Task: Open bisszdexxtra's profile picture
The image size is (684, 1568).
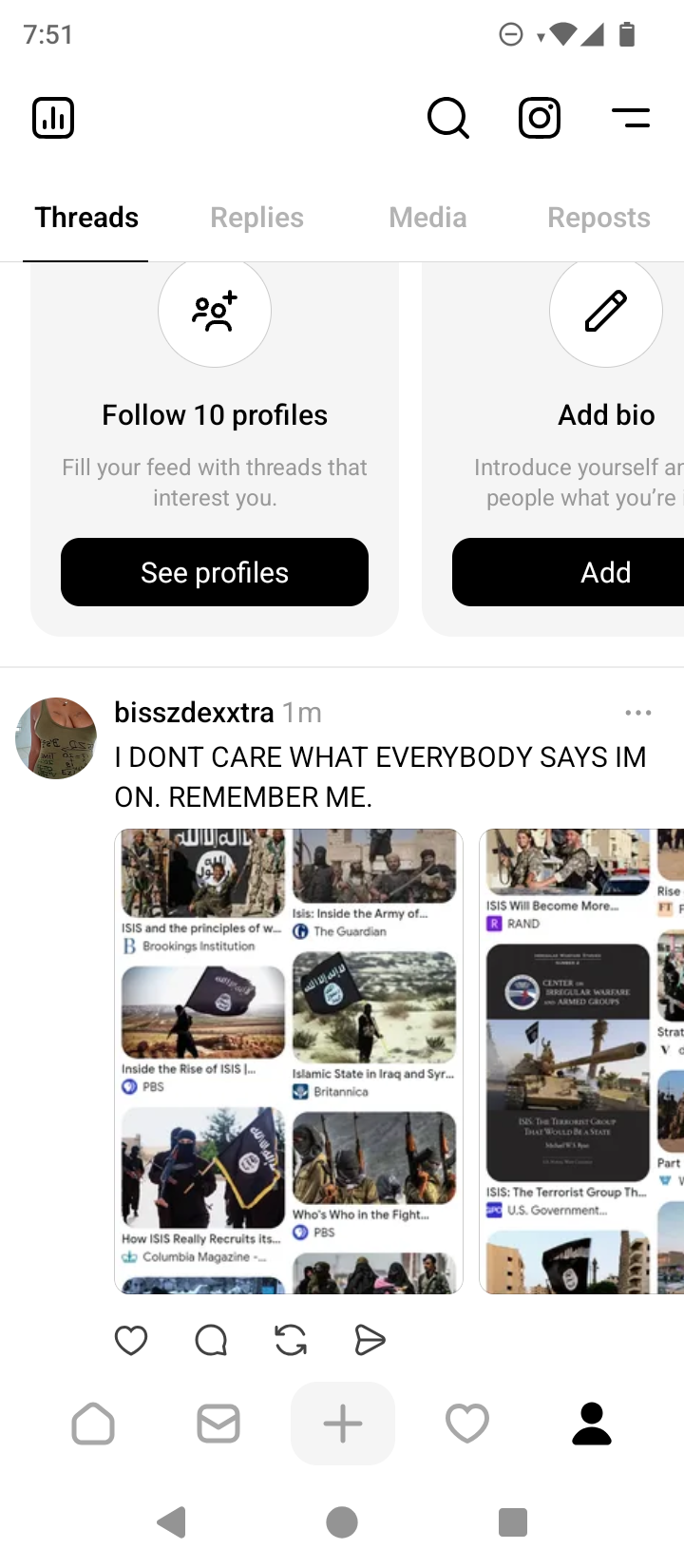Action: [56, 738]
